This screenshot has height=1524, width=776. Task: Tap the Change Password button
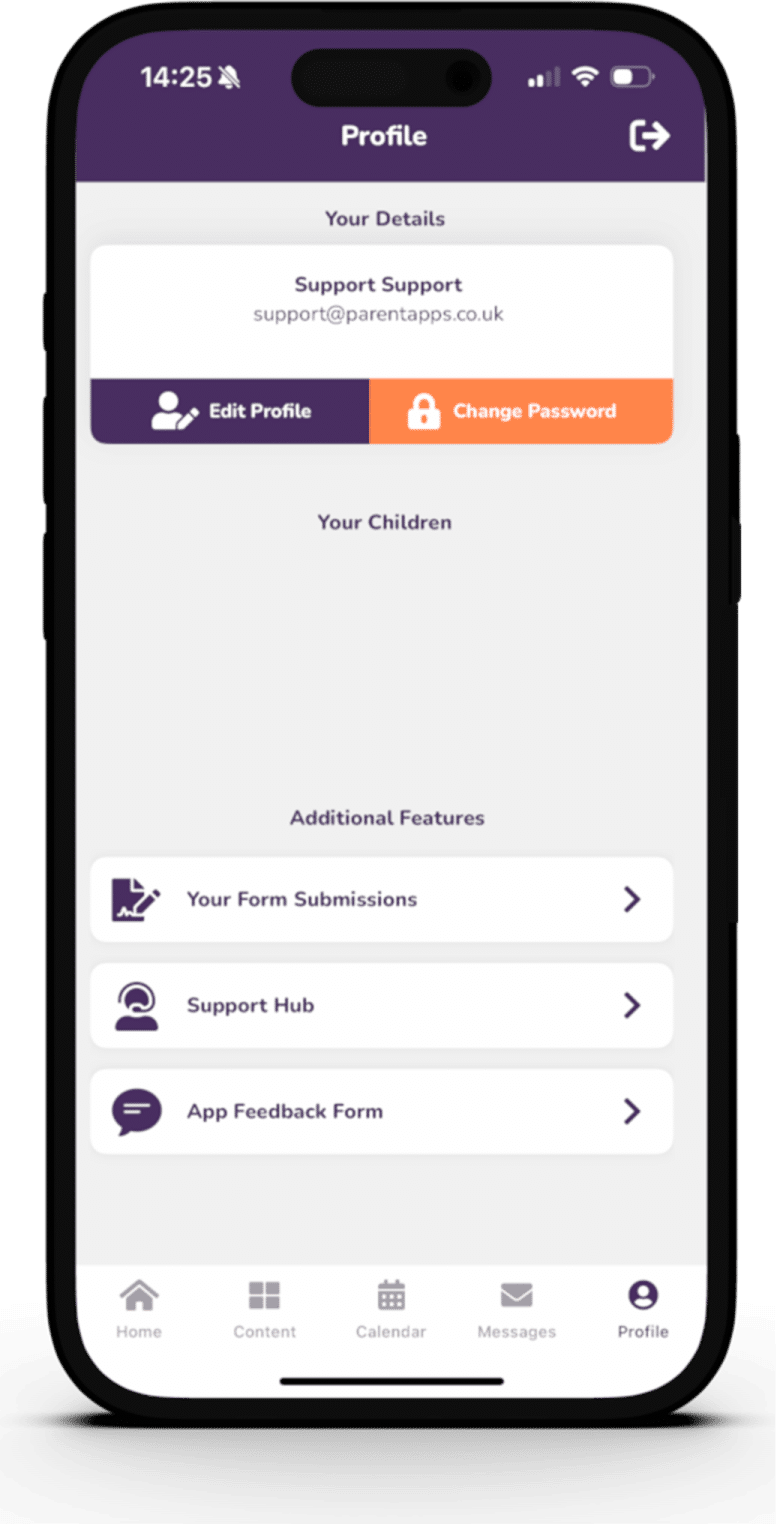pyautogui.click(x=521, y=411)
